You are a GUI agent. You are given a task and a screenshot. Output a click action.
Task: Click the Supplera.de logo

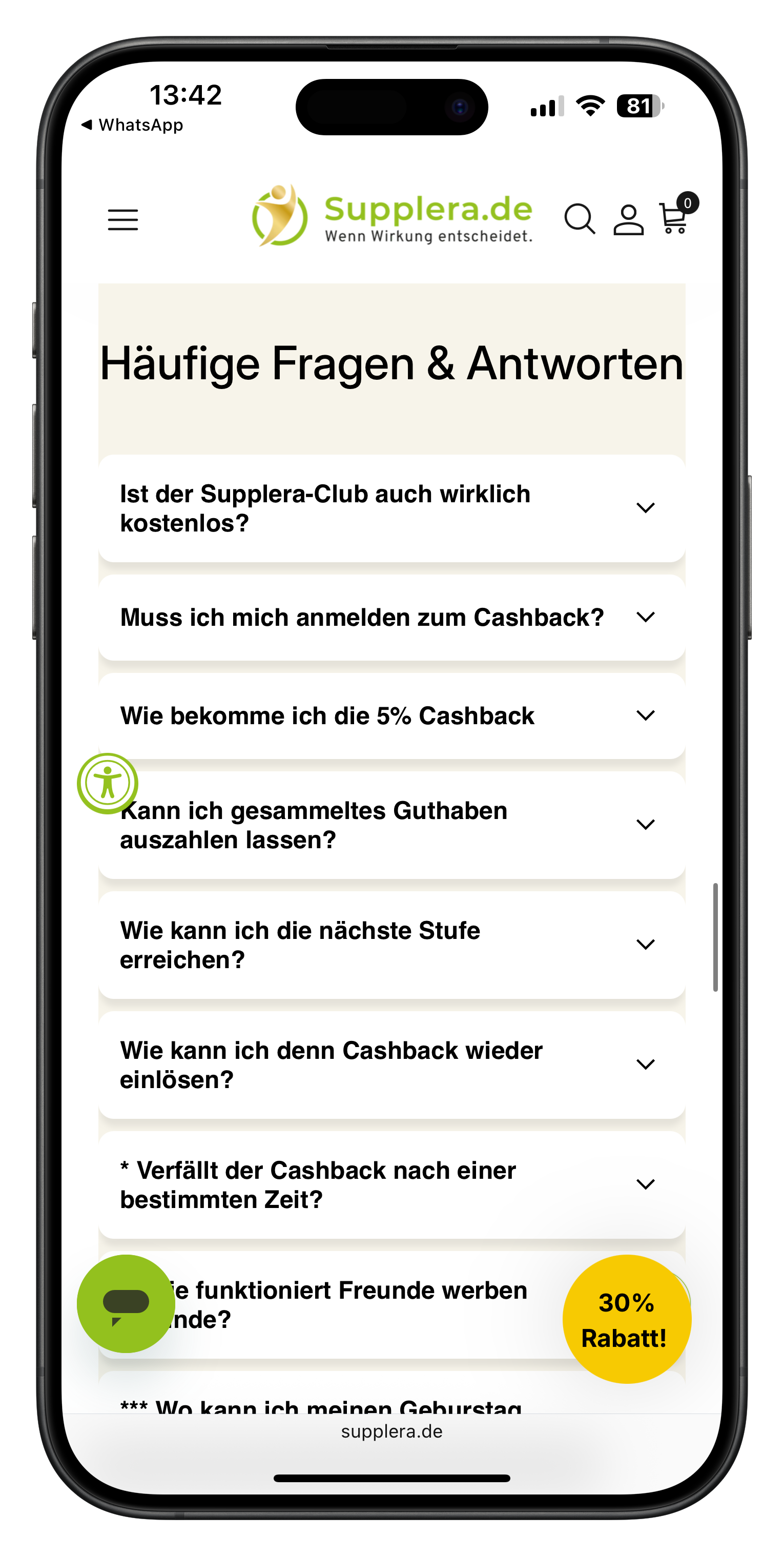393,217
